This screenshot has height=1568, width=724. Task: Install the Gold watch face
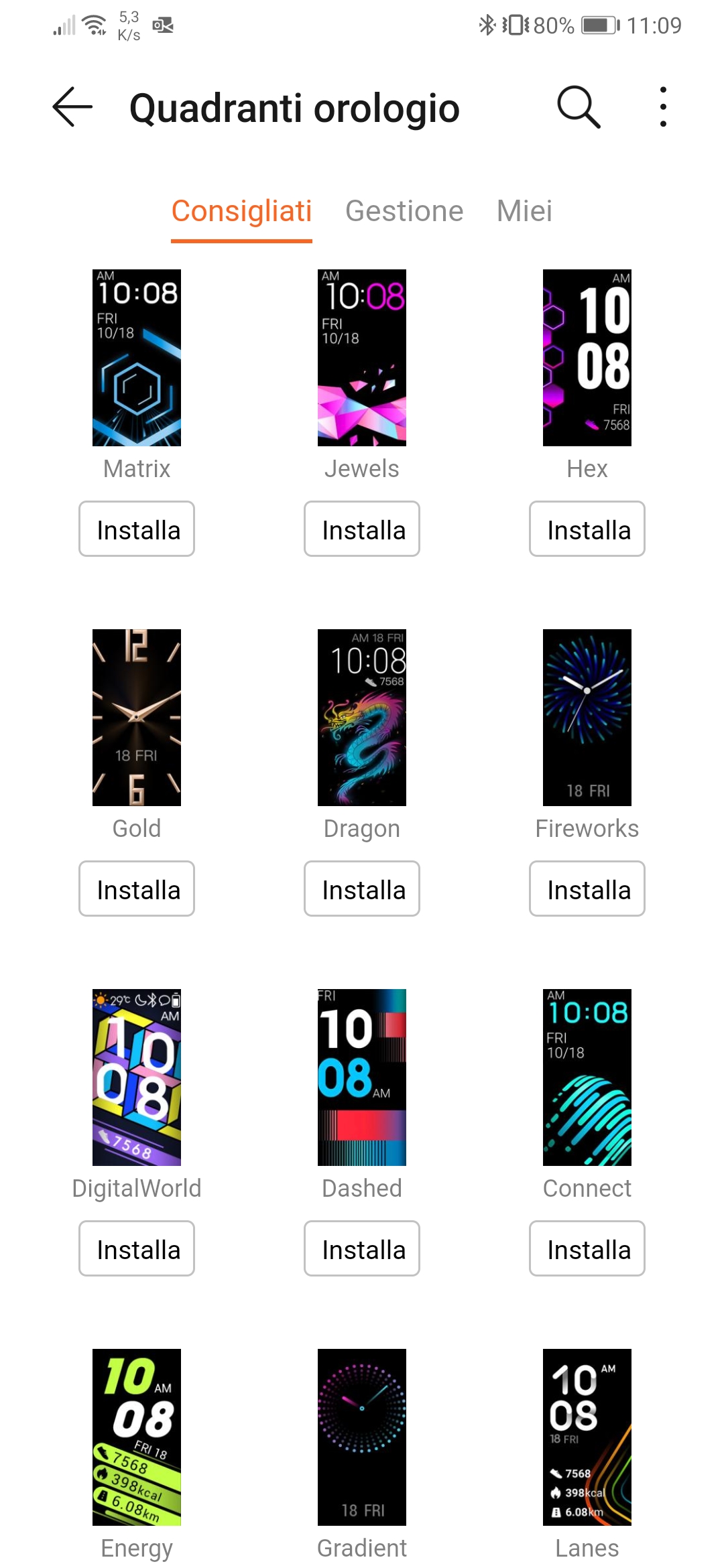click(x=137, y=889)
